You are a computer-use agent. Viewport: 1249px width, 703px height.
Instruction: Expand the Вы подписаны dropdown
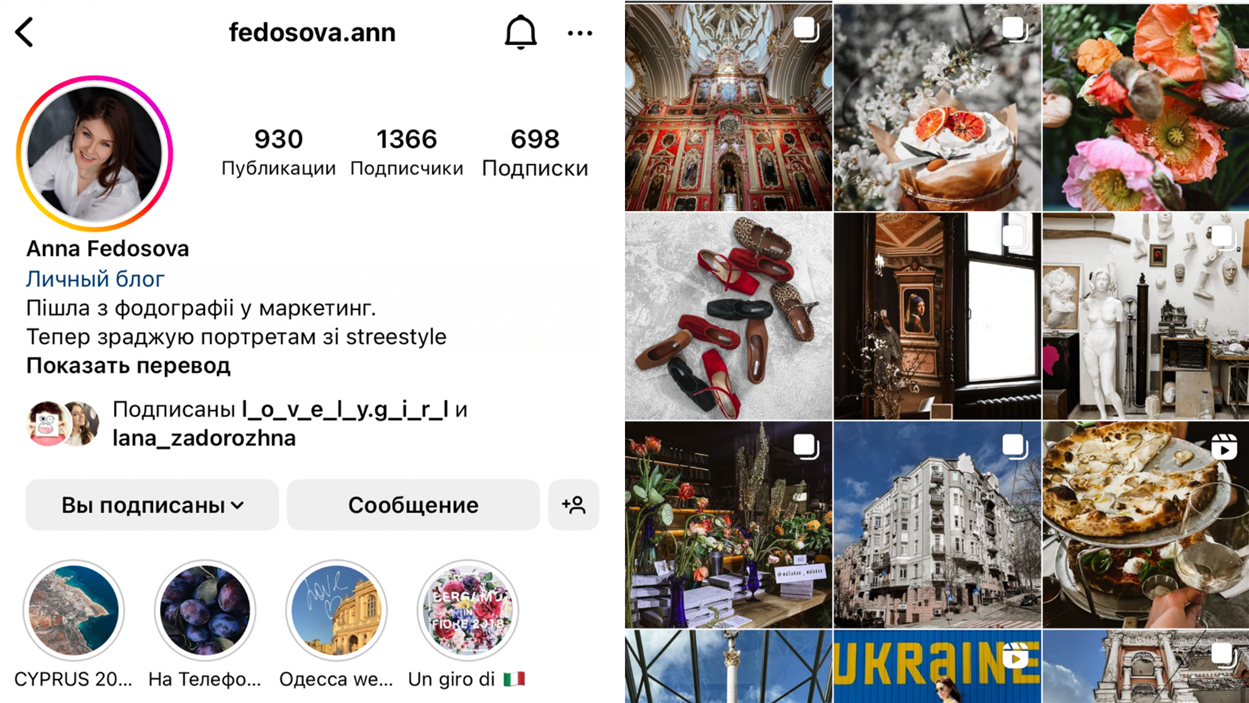[152, 505]
